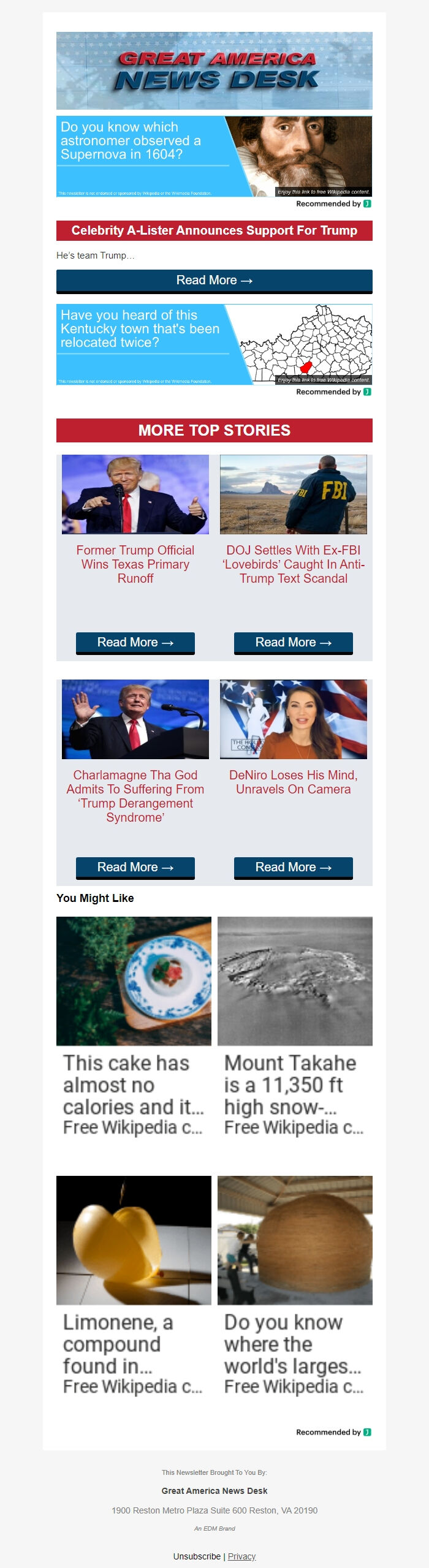429x1568 pixels.
Task: Read more on the DeNiro story
Action: [294, 868]
